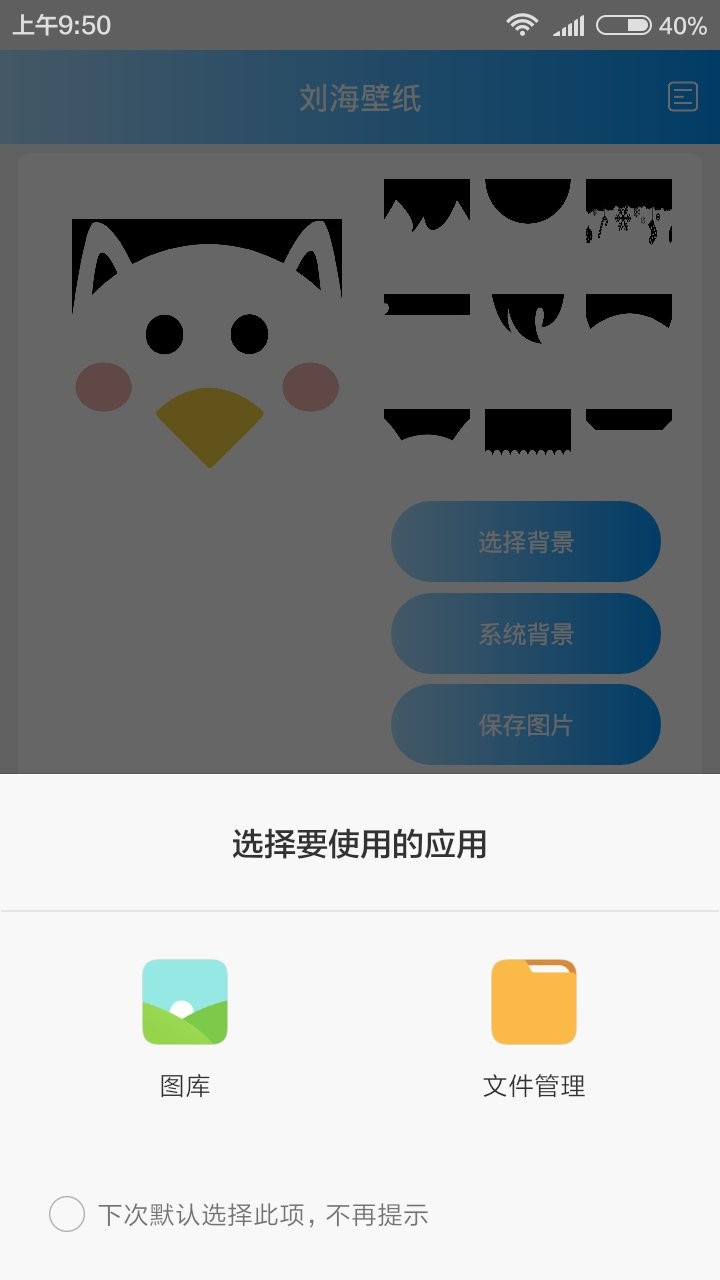
Task: Enable 下次默认选择此项，不再提示 option
Action: click(x=67, y=1214)
